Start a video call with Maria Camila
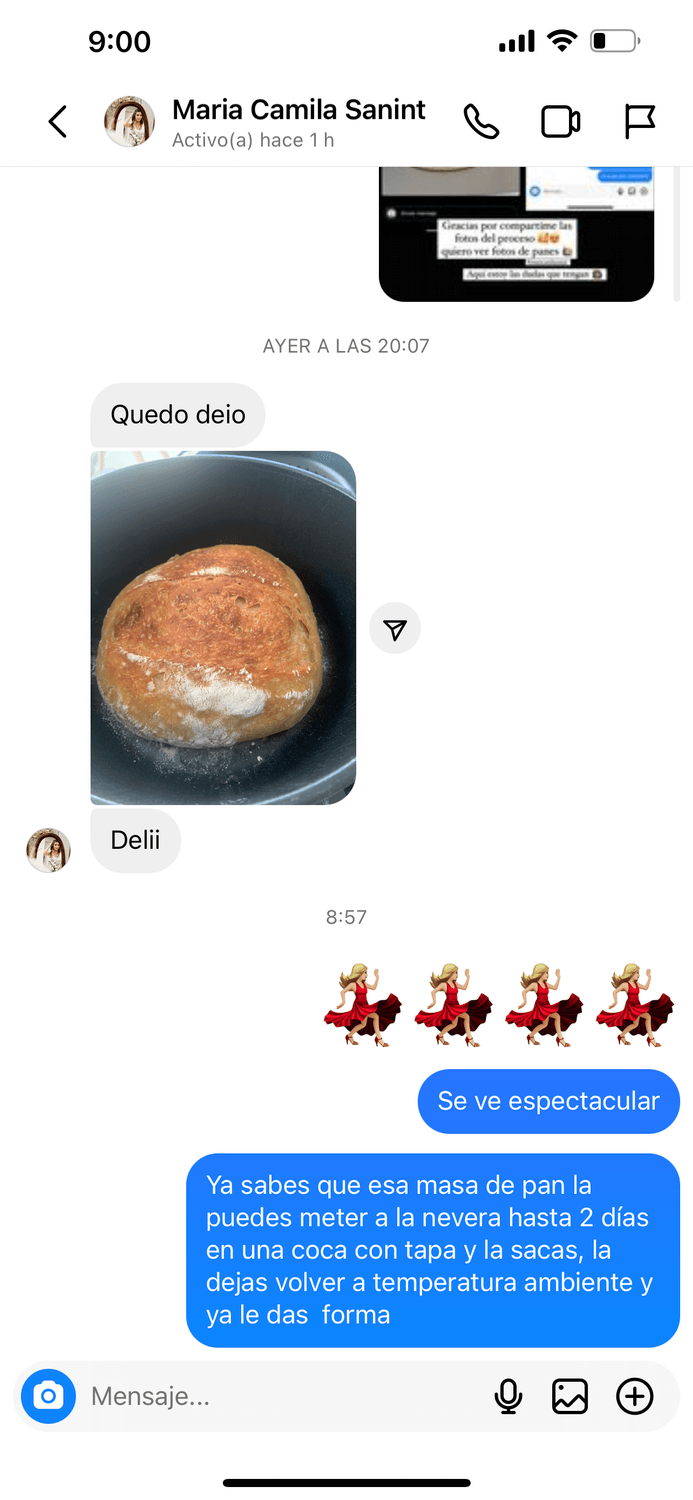693x1500 pixels. (x=560, y=122)
